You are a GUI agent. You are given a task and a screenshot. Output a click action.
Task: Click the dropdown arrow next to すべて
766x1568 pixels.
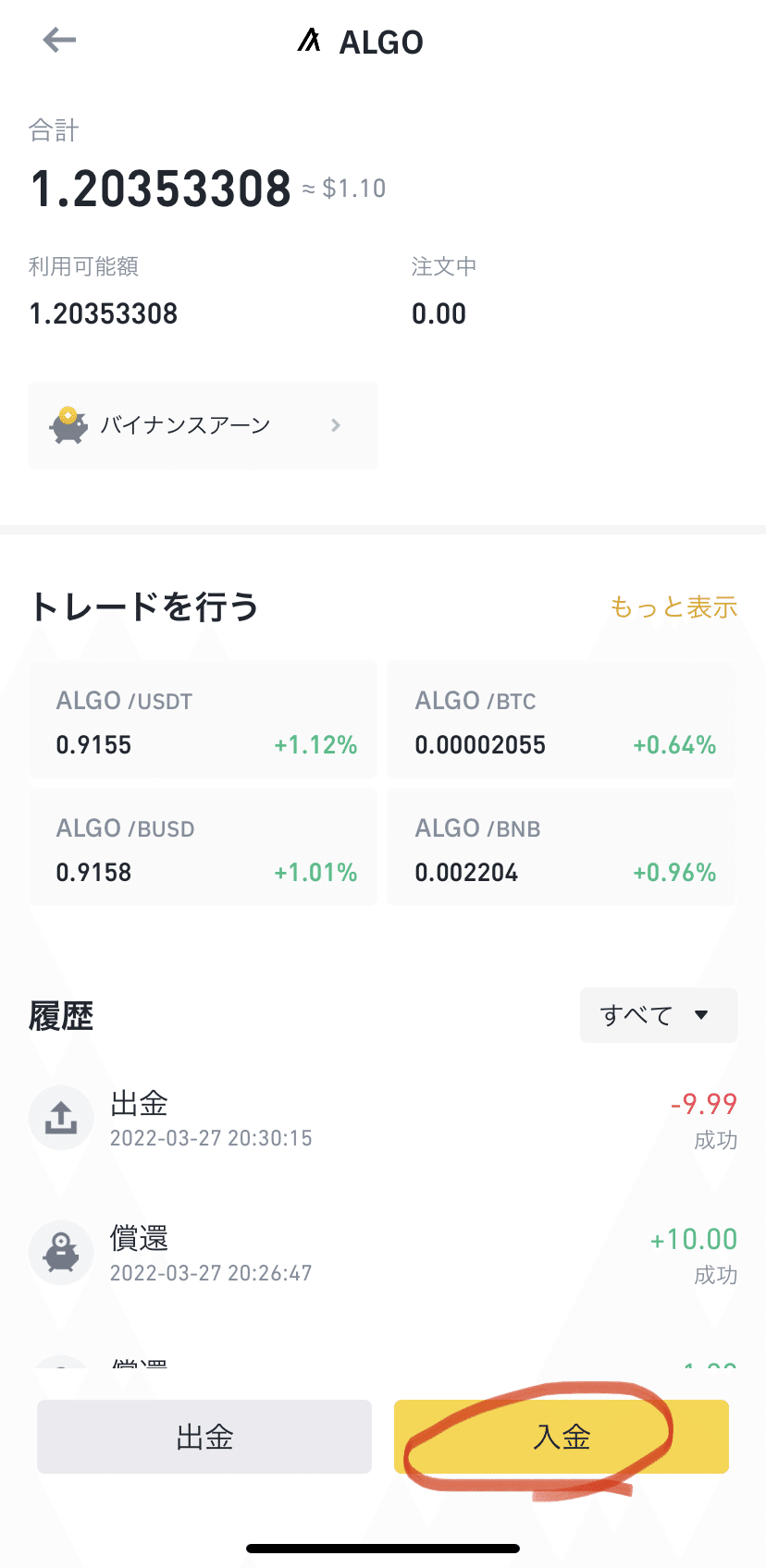click(701, 1015)
